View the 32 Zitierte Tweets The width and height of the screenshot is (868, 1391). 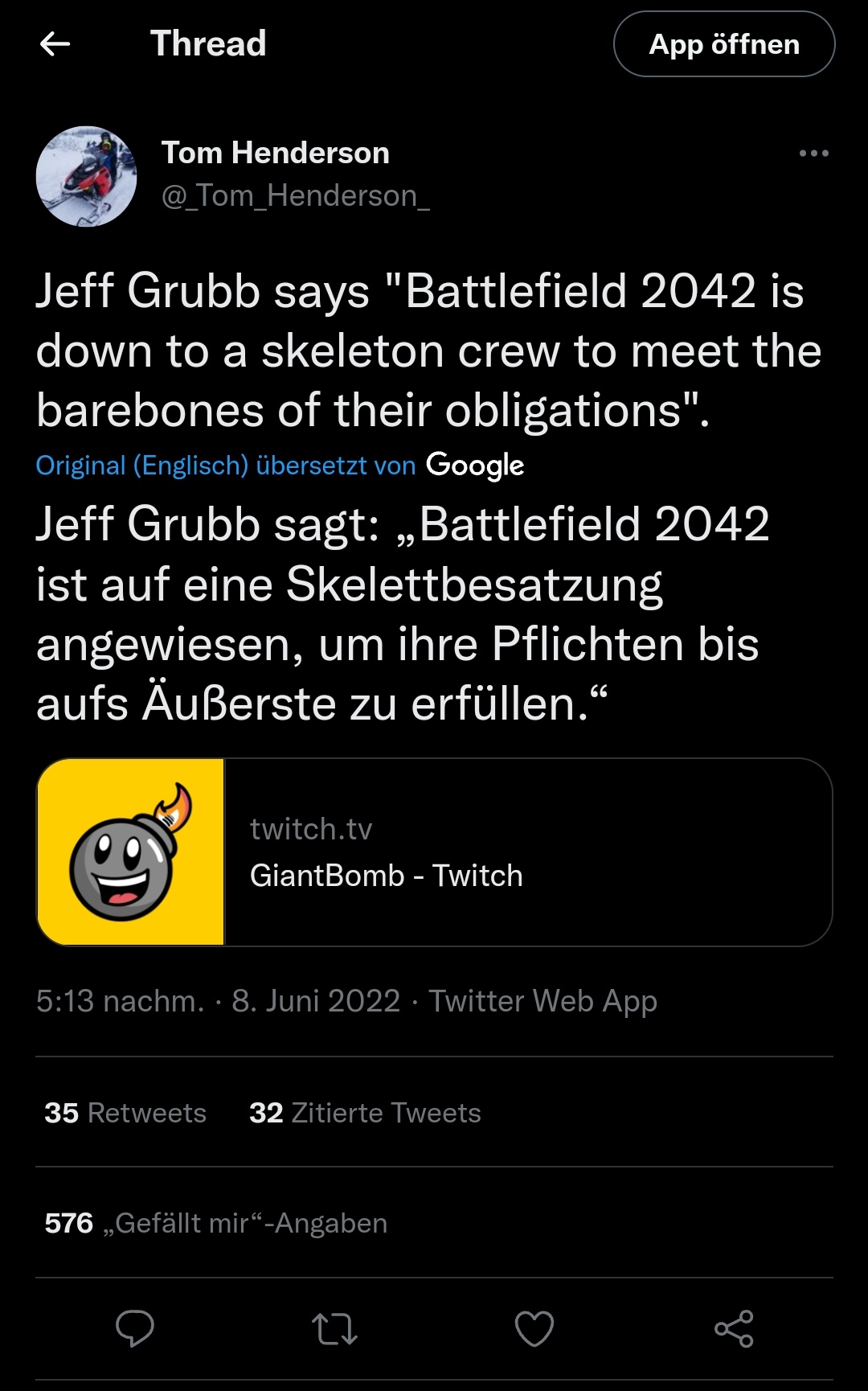point(365,1113)
